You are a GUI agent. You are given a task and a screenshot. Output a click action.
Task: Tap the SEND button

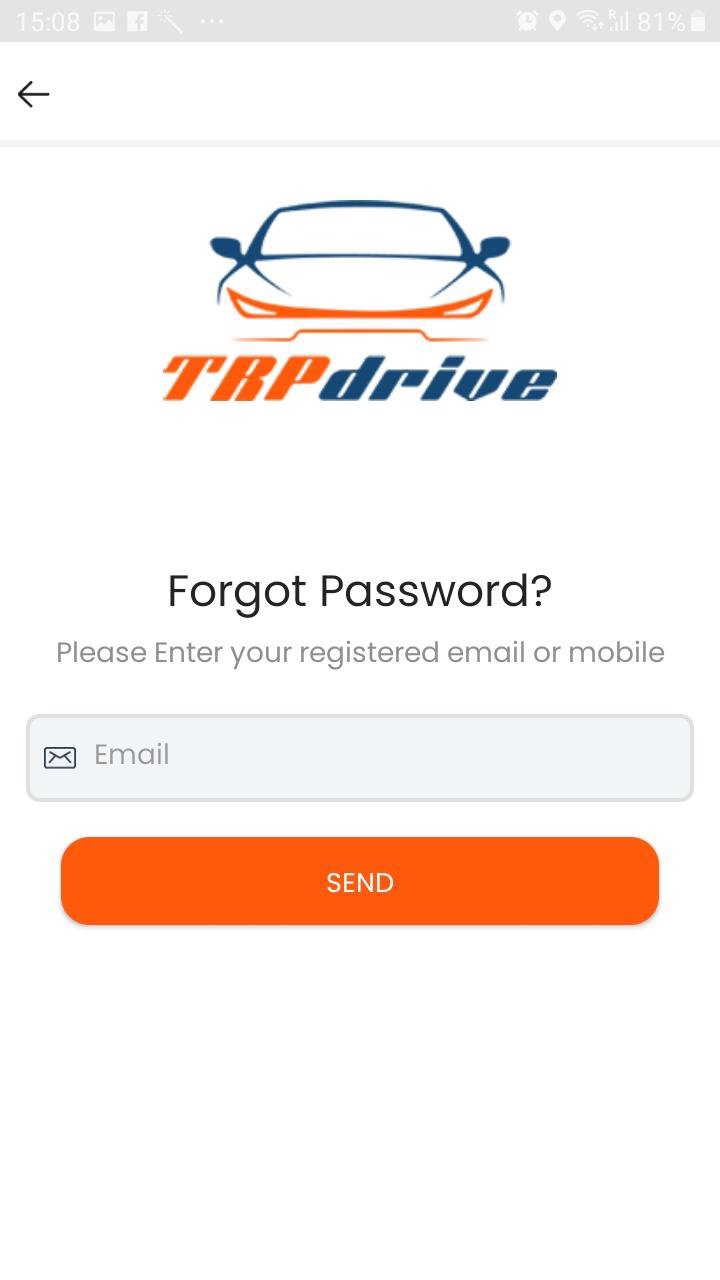(x=360, y=881)
